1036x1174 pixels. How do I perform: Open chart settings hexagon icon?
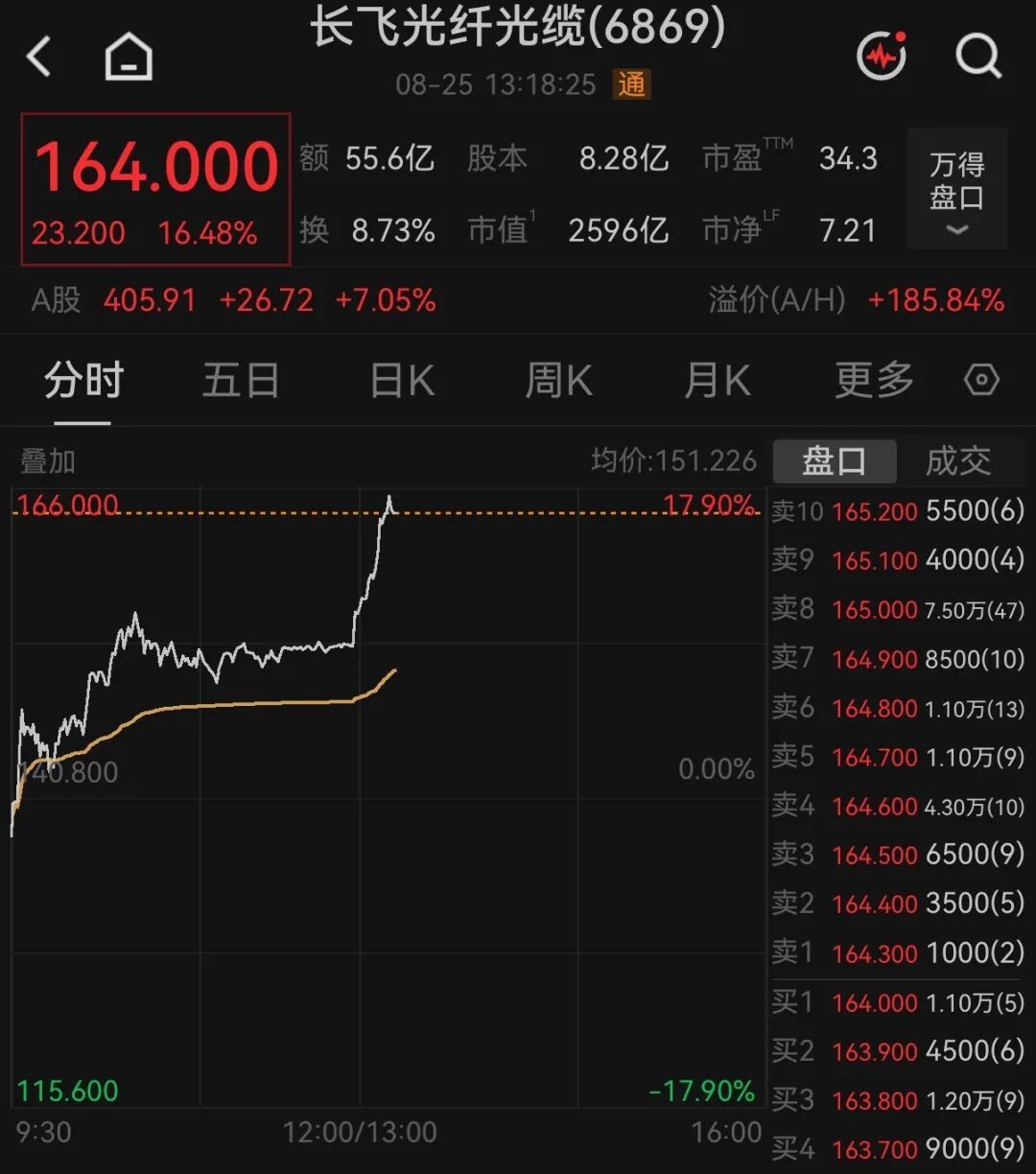tap(981, 381)
